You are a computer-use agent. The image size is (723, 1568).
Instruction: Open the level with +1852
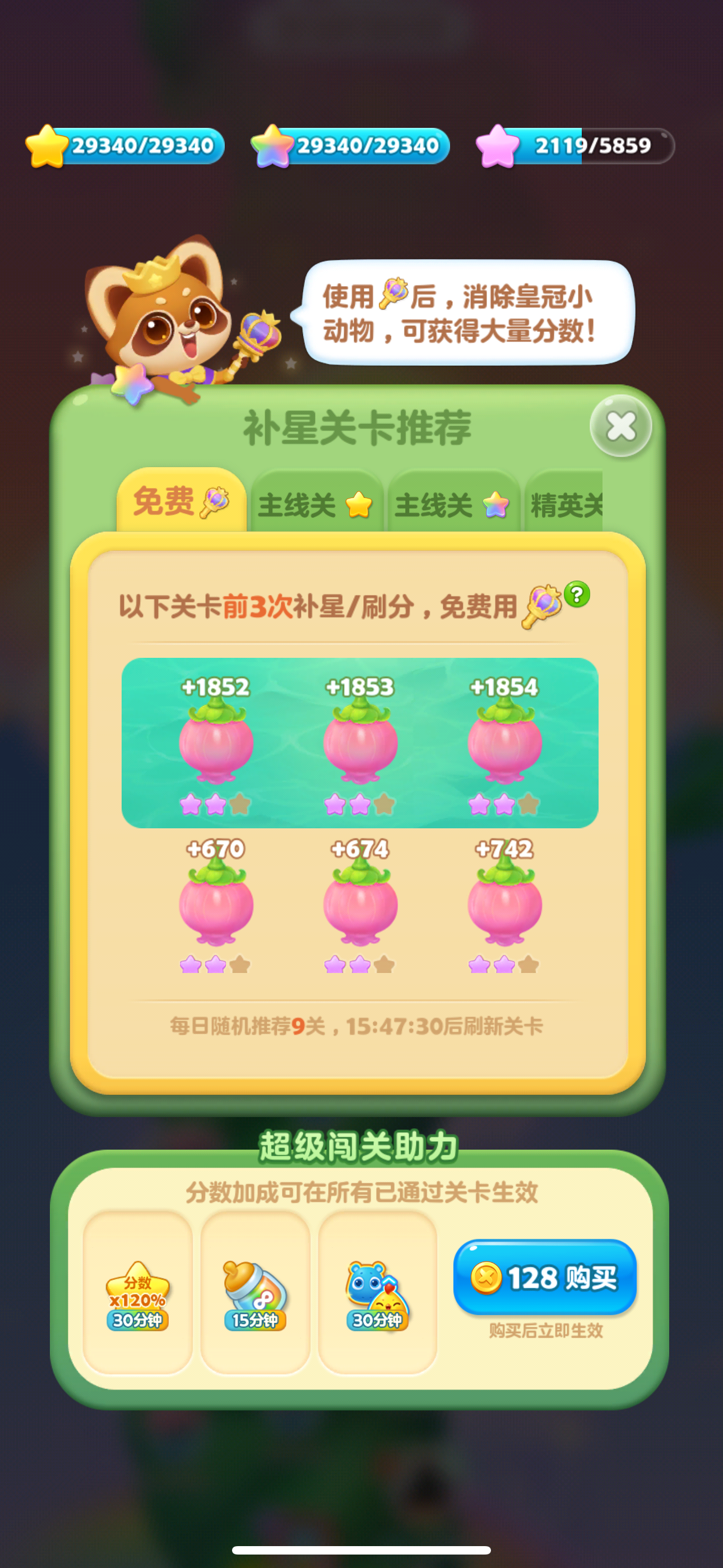click(215, 744)
